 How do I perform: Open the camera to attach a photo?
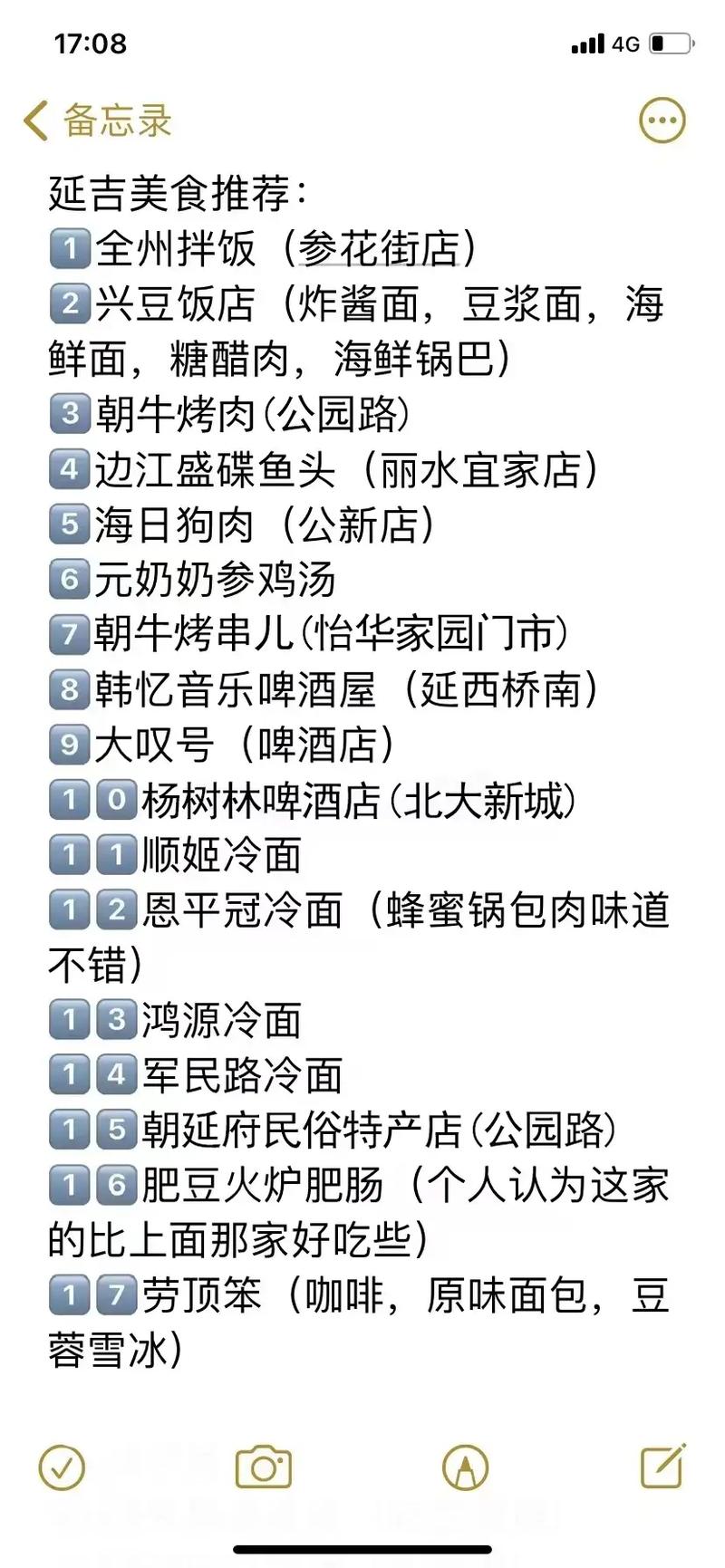click(x=264, y=1467)
